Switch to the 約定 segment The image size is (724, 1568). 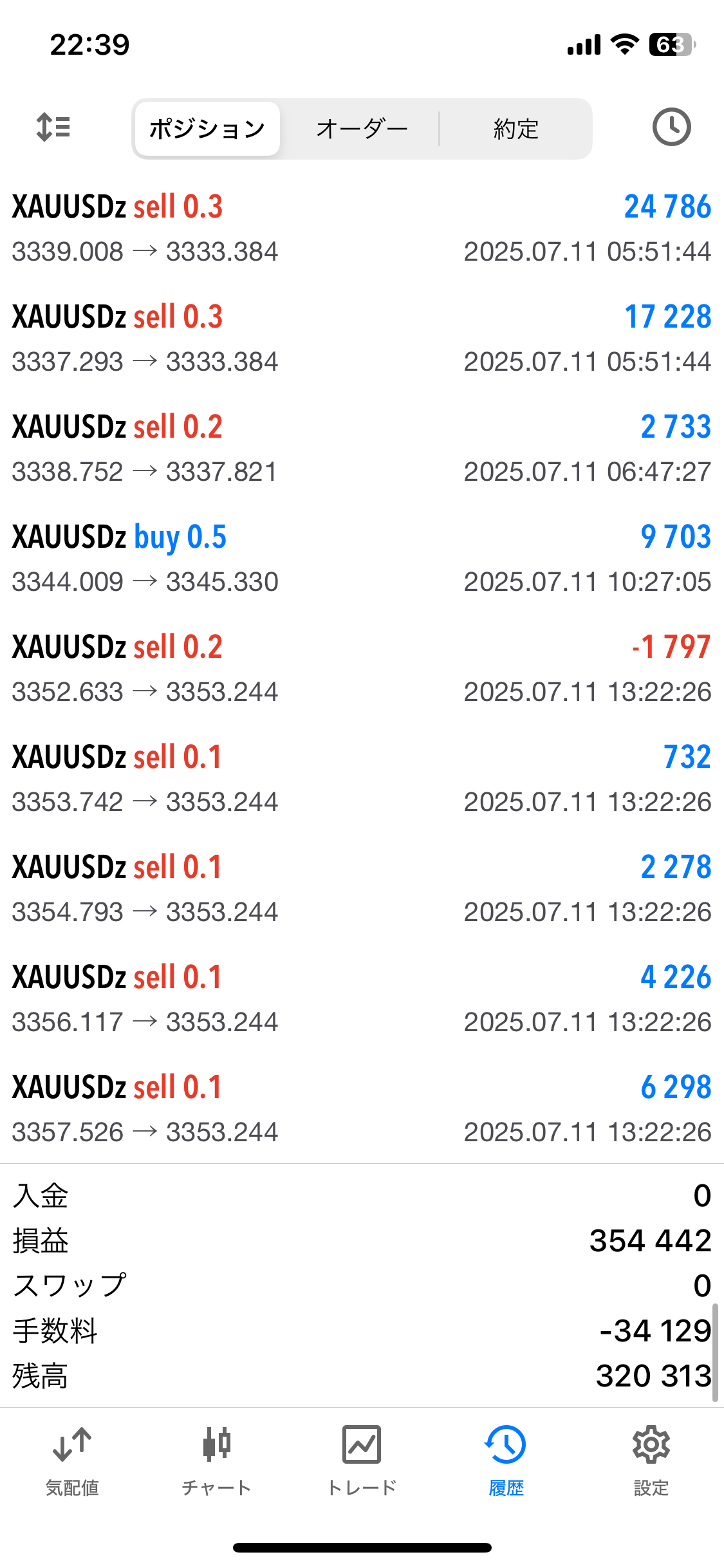click(x=515, y=129)
